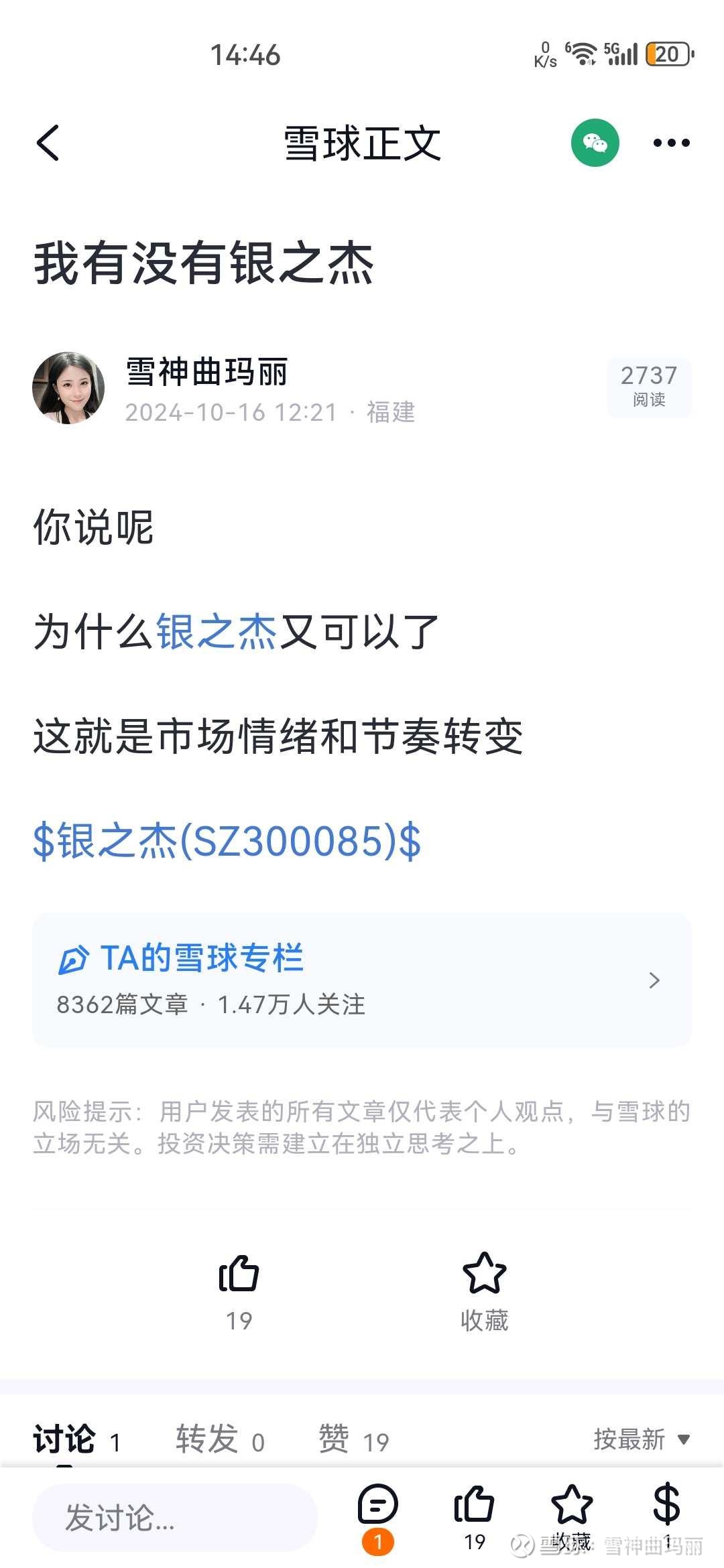The height and width of the screenshot is (1568, 724).
Task: Switch to the 赞 tab
Action: click(353, 1440)
